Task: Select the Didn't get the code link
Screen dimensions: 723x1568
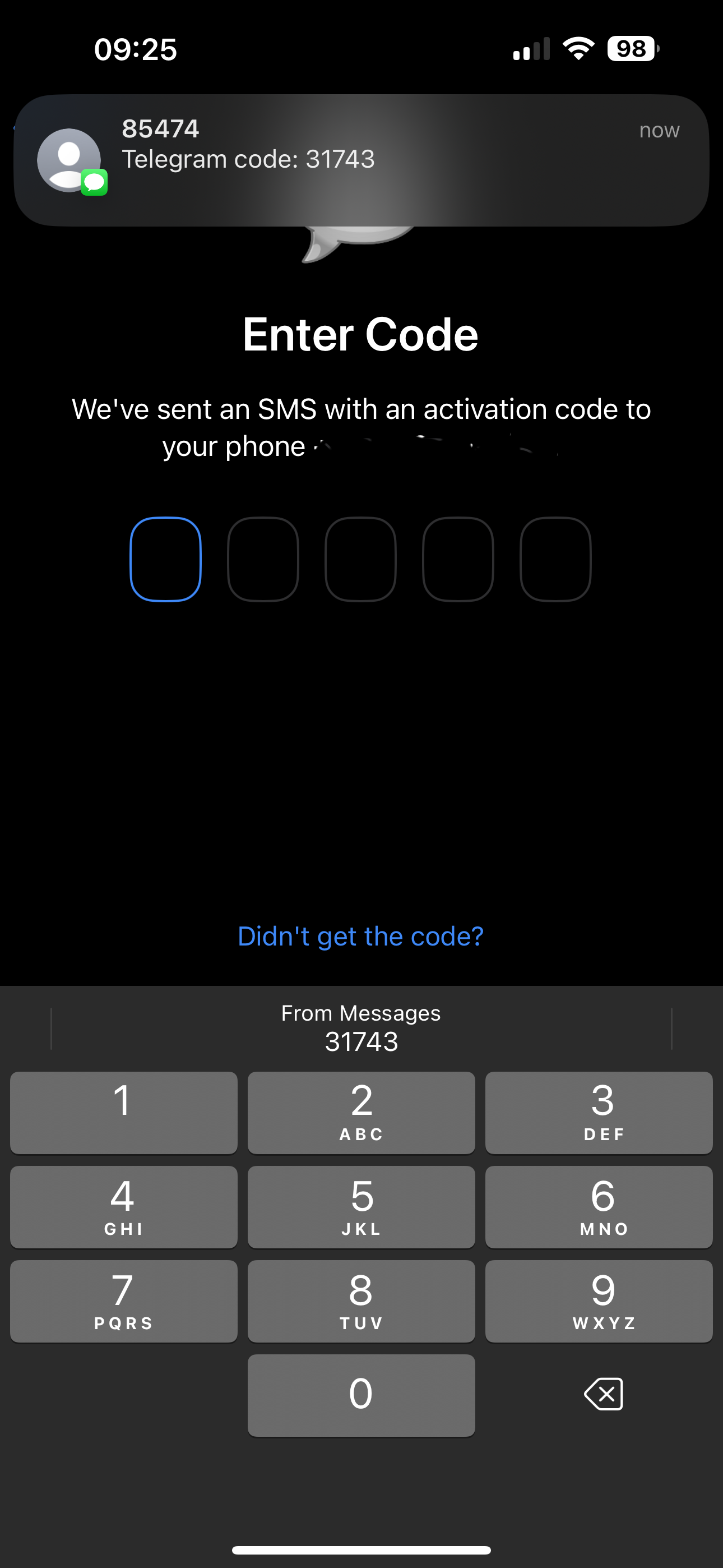Action: tap(360, 935)
